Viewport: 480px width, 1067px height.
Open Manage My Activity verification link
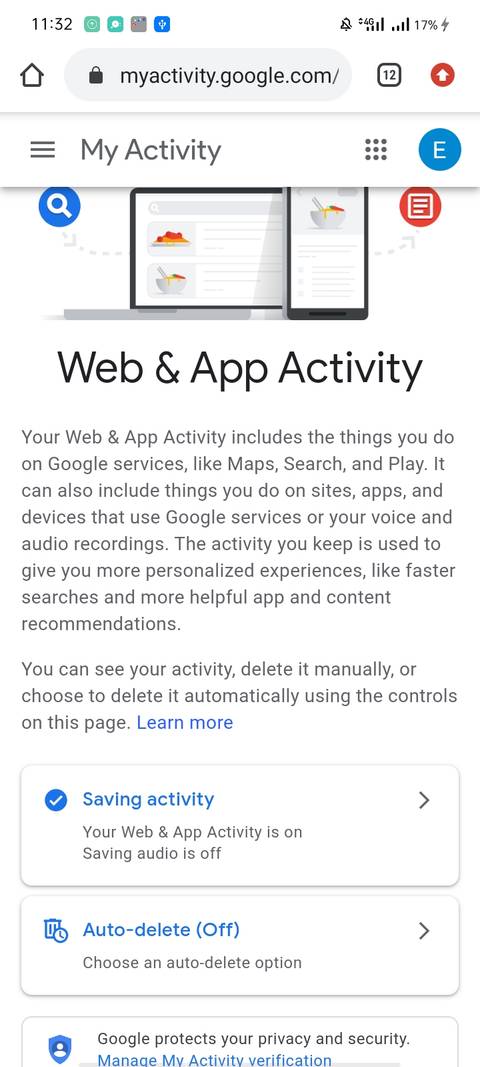click(x=214, y=1060)
